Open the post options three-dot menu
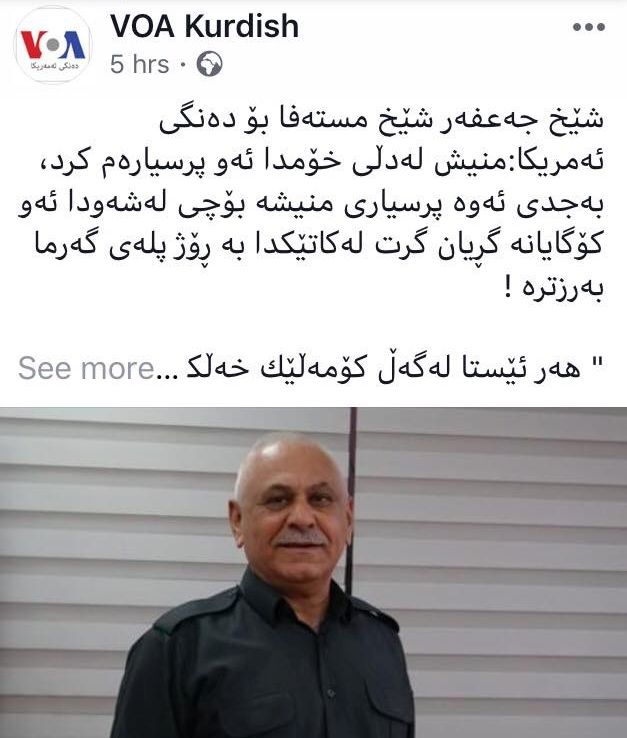The height and width of the screenshot is (738, 627). click(588, 28)
